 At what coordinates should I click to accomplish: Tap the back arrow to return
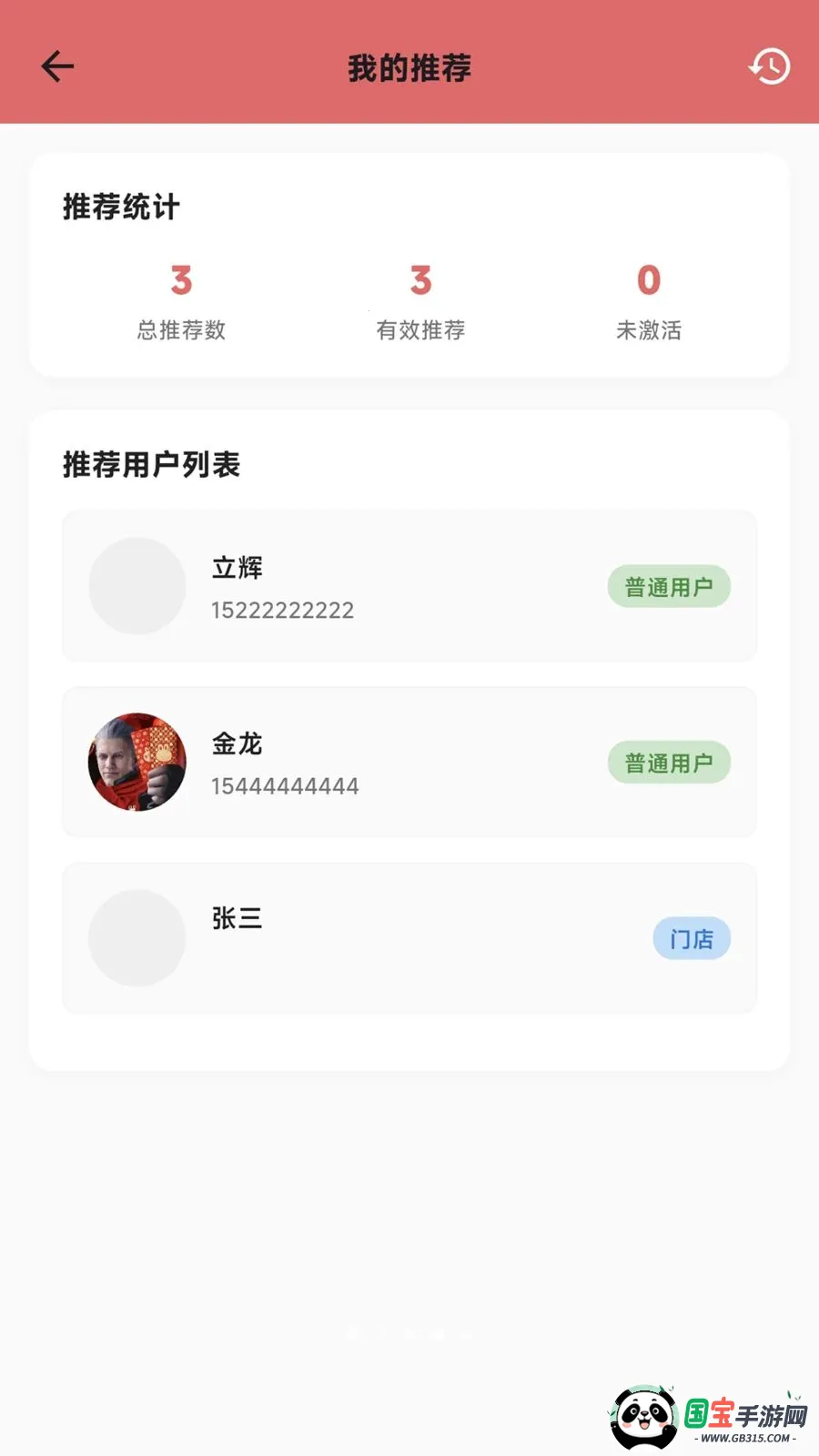pos(57,66)
